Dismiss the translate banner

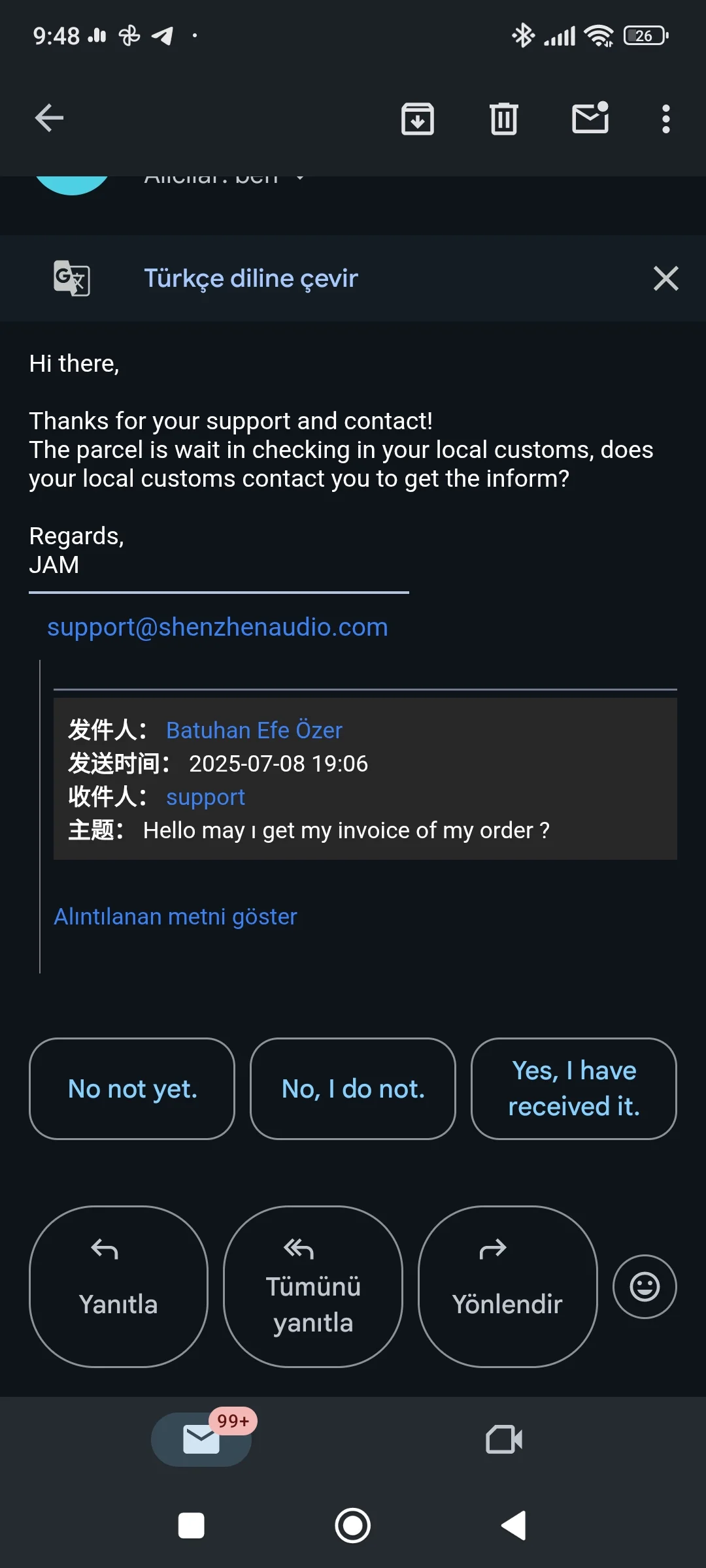click(665, 278)
